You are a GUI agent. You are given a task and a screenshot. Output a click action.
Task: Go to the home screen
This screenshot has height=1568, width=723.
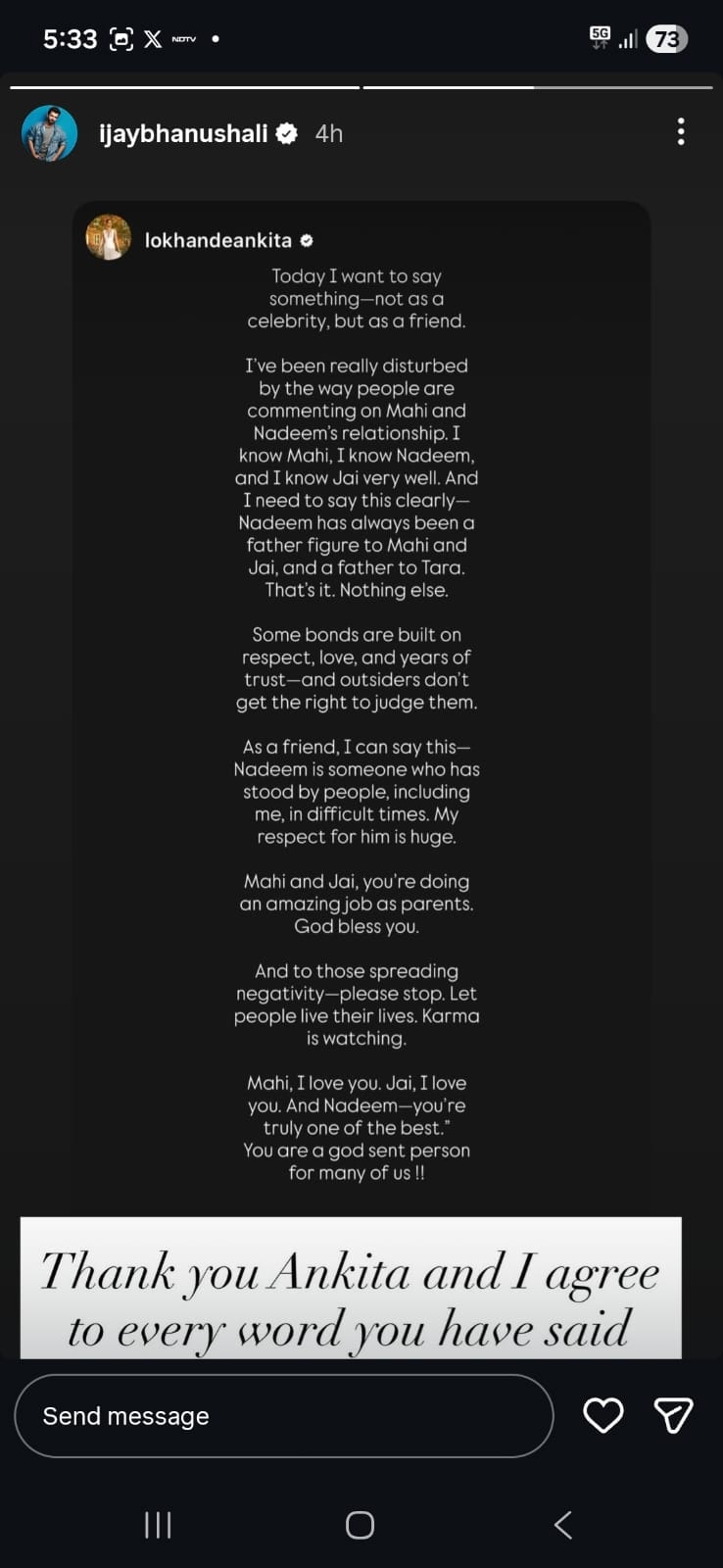(x=360, y=1524)
